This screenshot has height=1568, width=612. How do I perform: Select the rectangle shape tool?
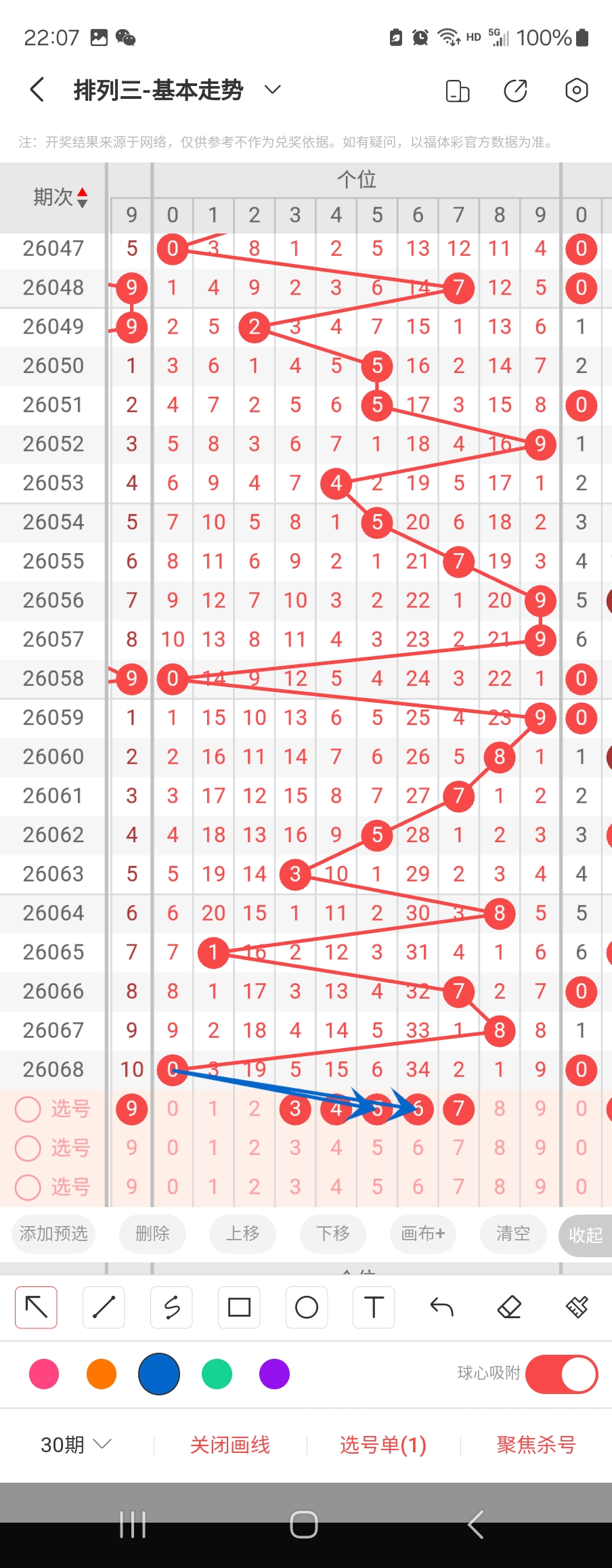click(x=239, y=1307)
